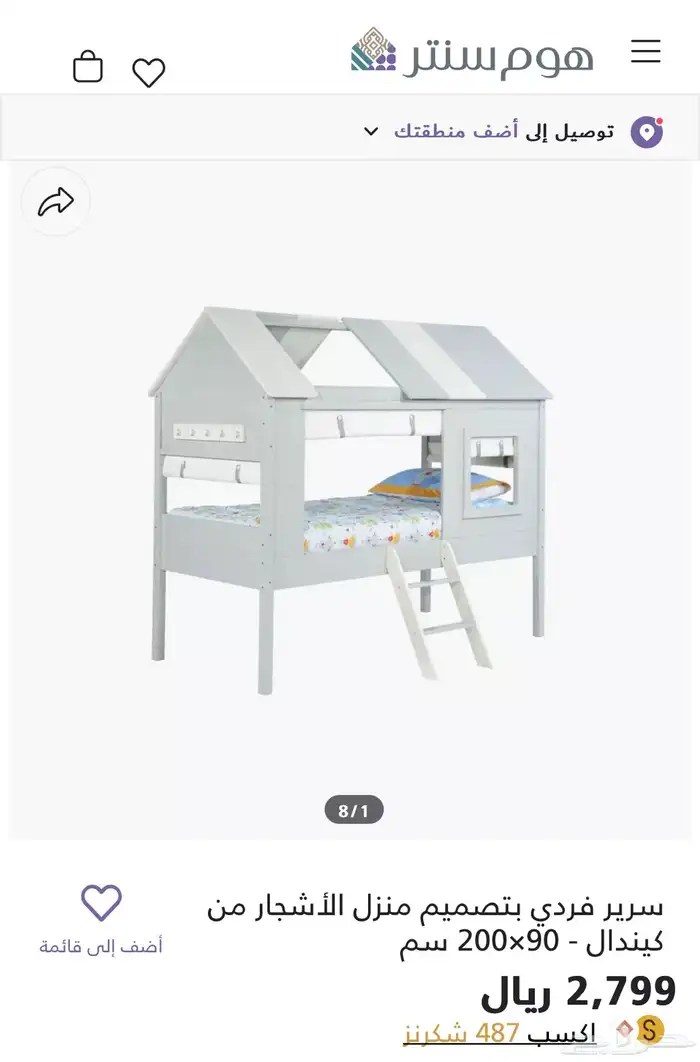The height and width of the screenshot is (1062, 700).
Task: Open the shopping bag
Action: coord(88,67)
